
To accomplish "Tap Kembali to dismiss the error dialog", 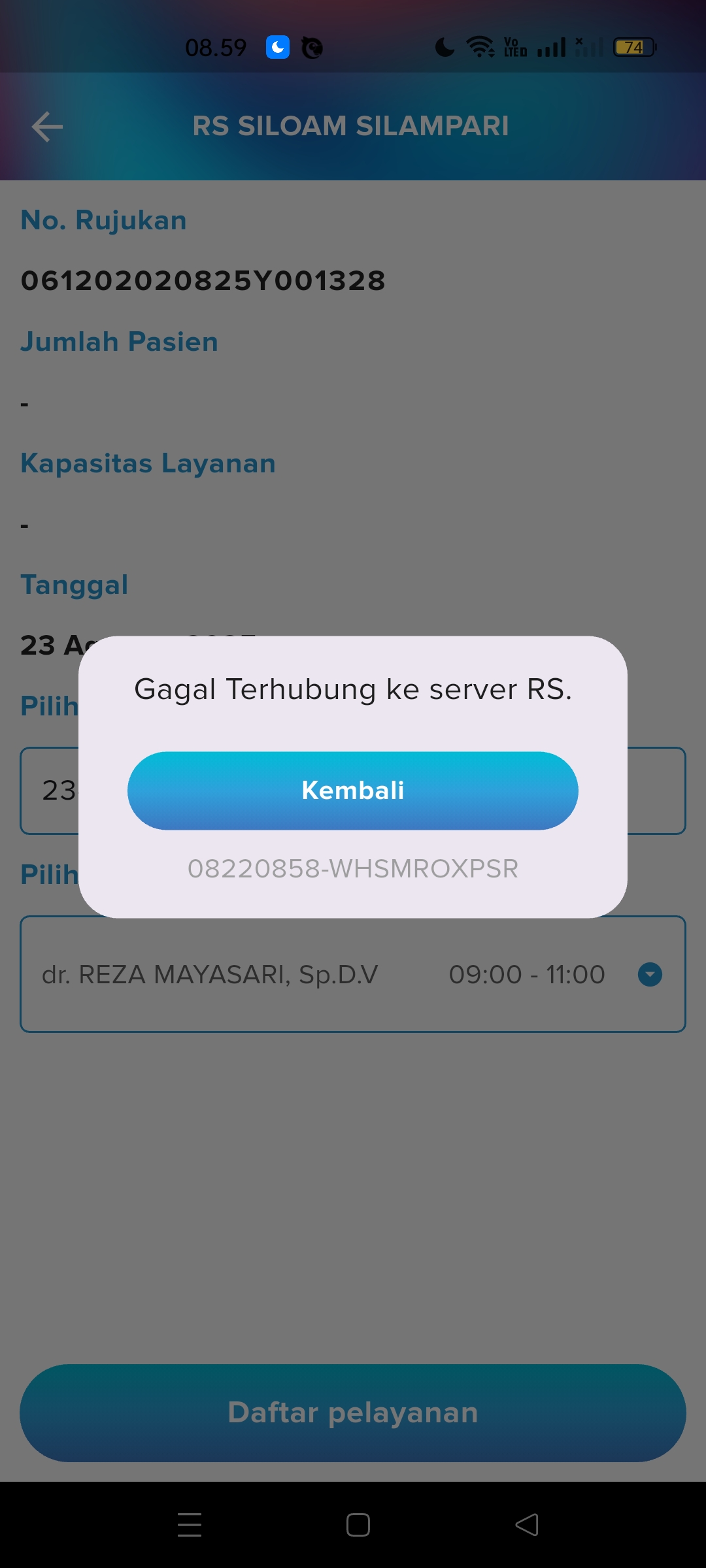I will click(x=353, y=791).
